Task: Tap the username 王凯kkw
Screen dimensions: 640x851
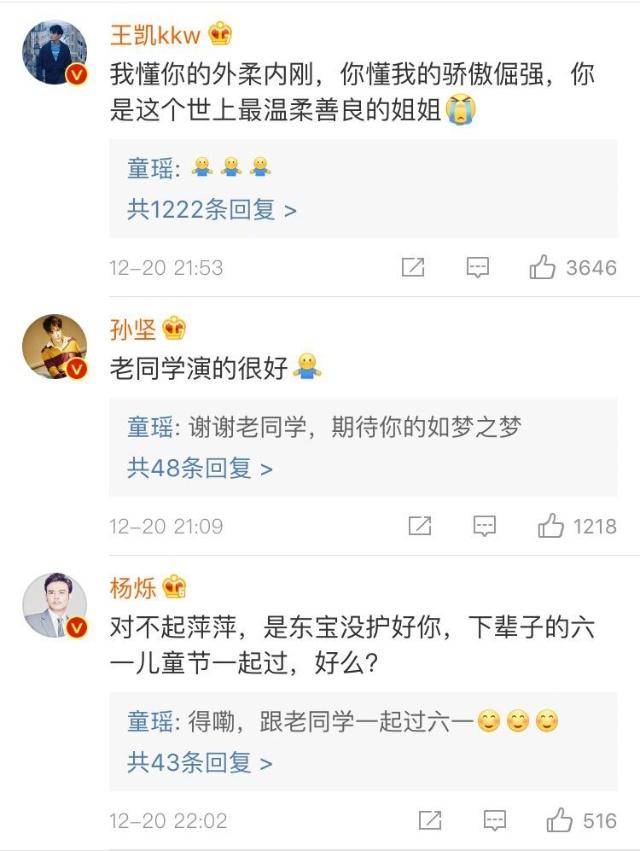Action: pos(155,35)
